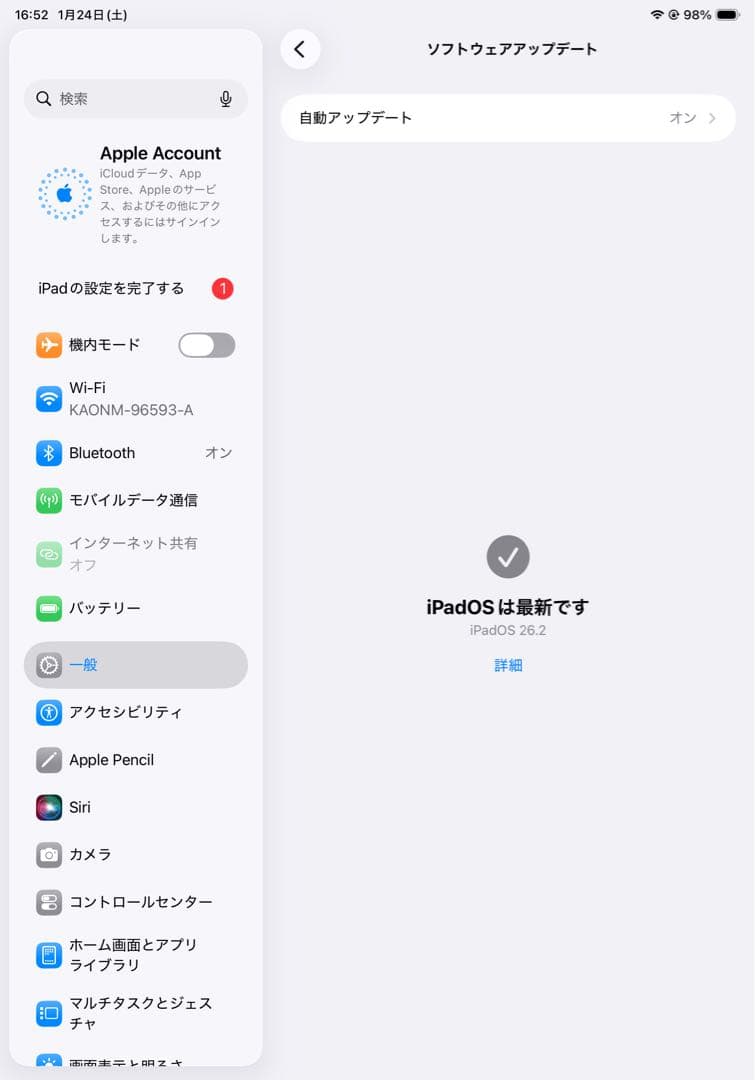Open カメラ settings via camera icon
755x1080 pixels.
tap(47, 855)
